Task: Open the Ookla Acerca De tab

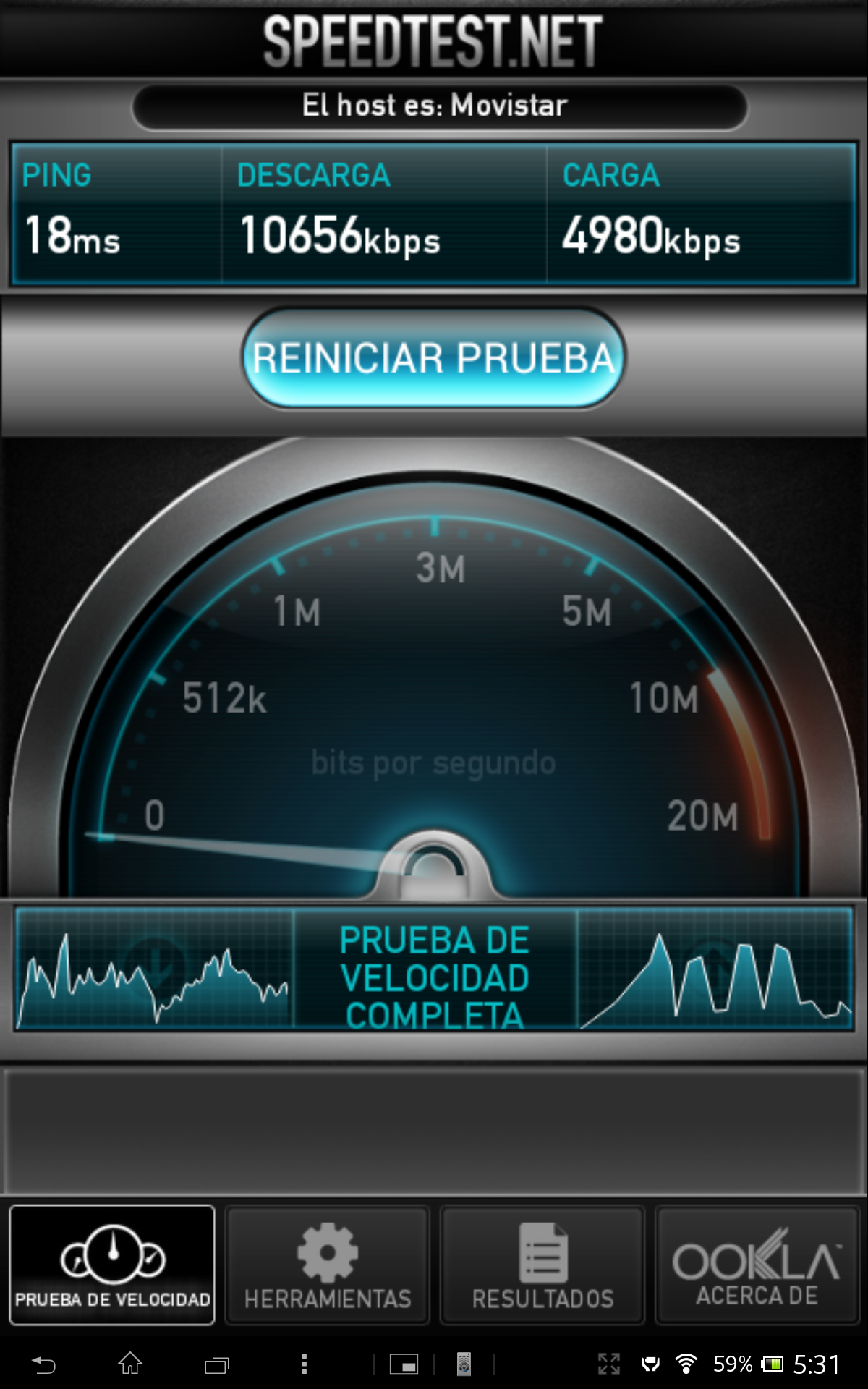Action: click(757, 1266)
